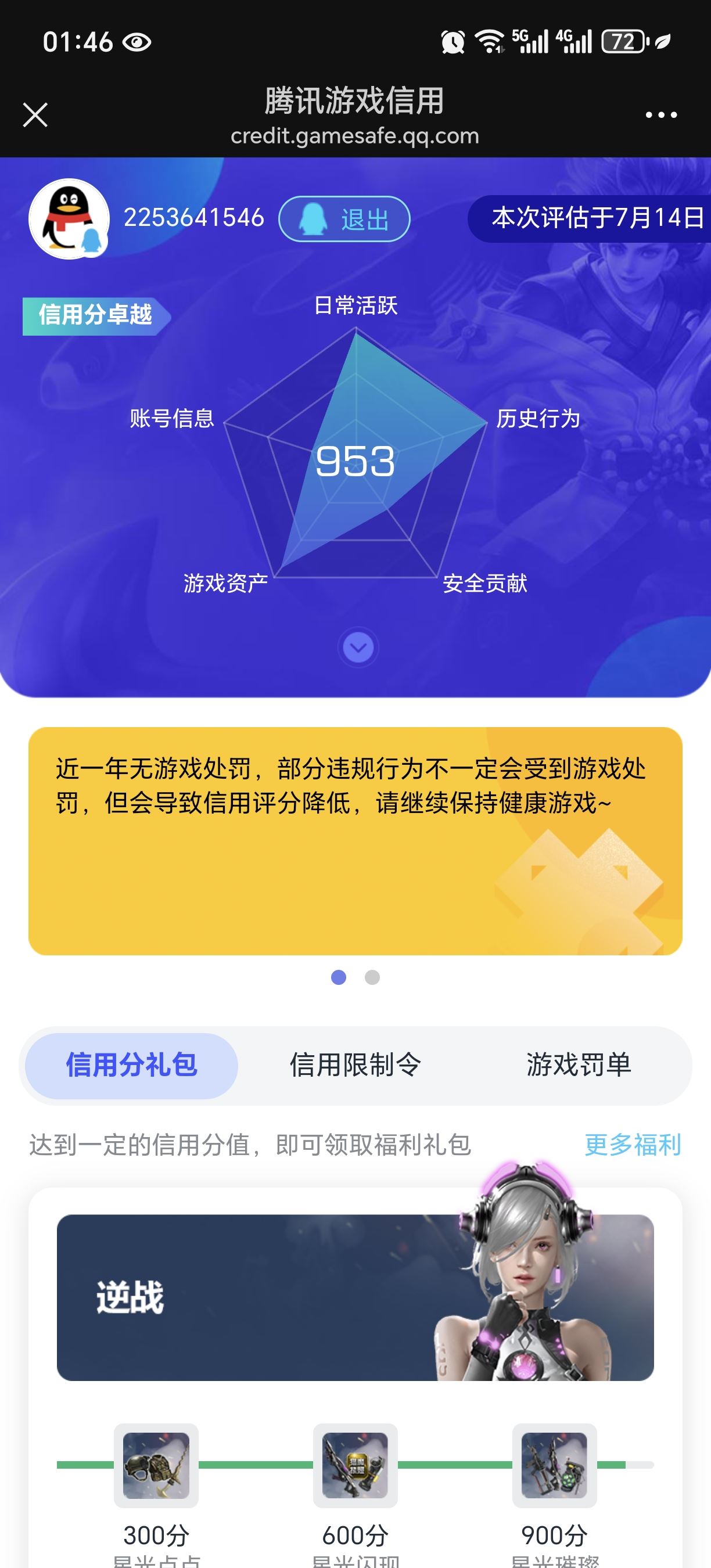This screenshot has width=711, height=1568.
Task: Close the 腾讯游戏信用 web page
Action: [x=35, y=114]
